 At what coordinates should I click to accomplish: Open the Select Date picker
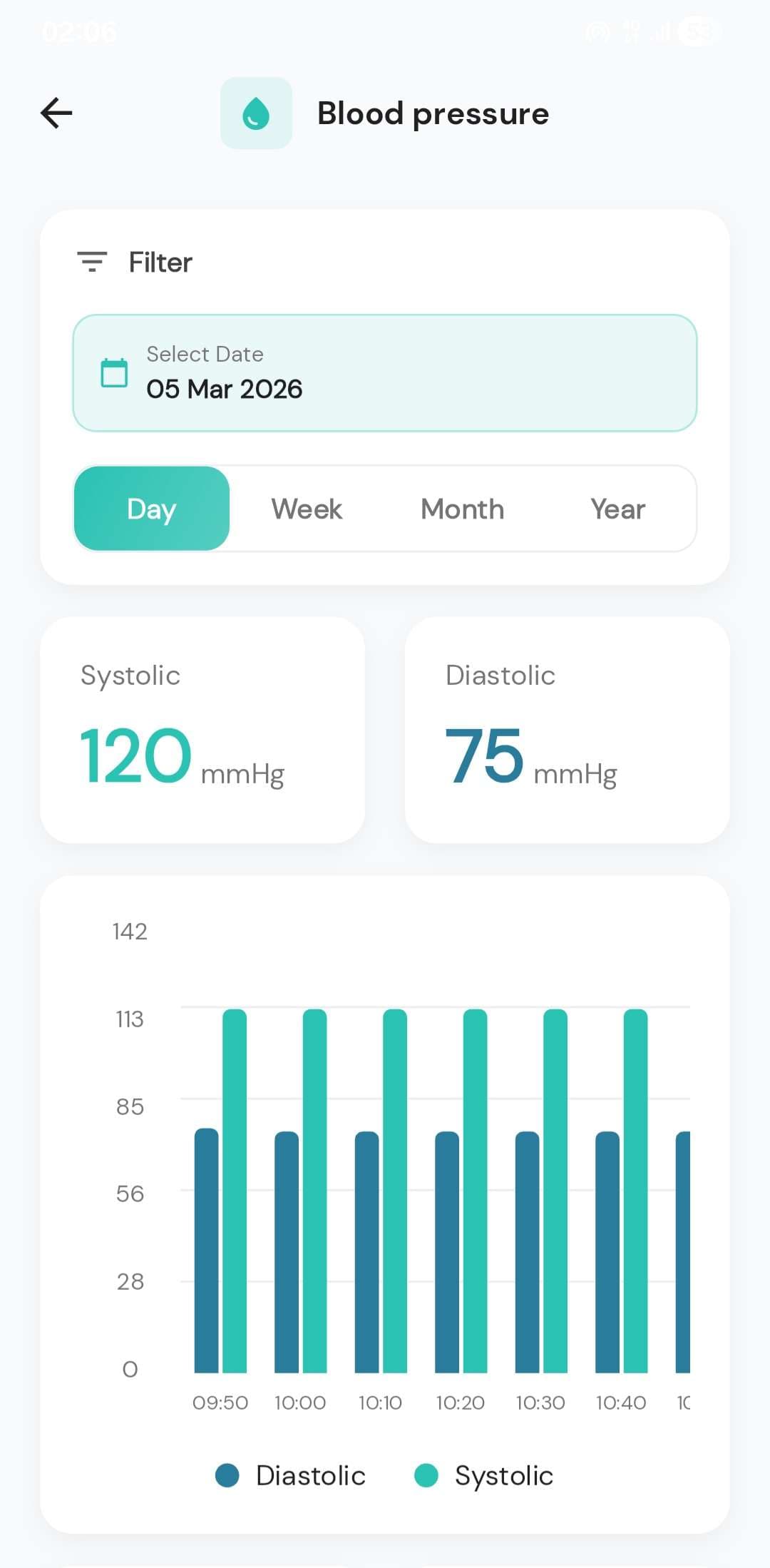(x=385, y=373)
